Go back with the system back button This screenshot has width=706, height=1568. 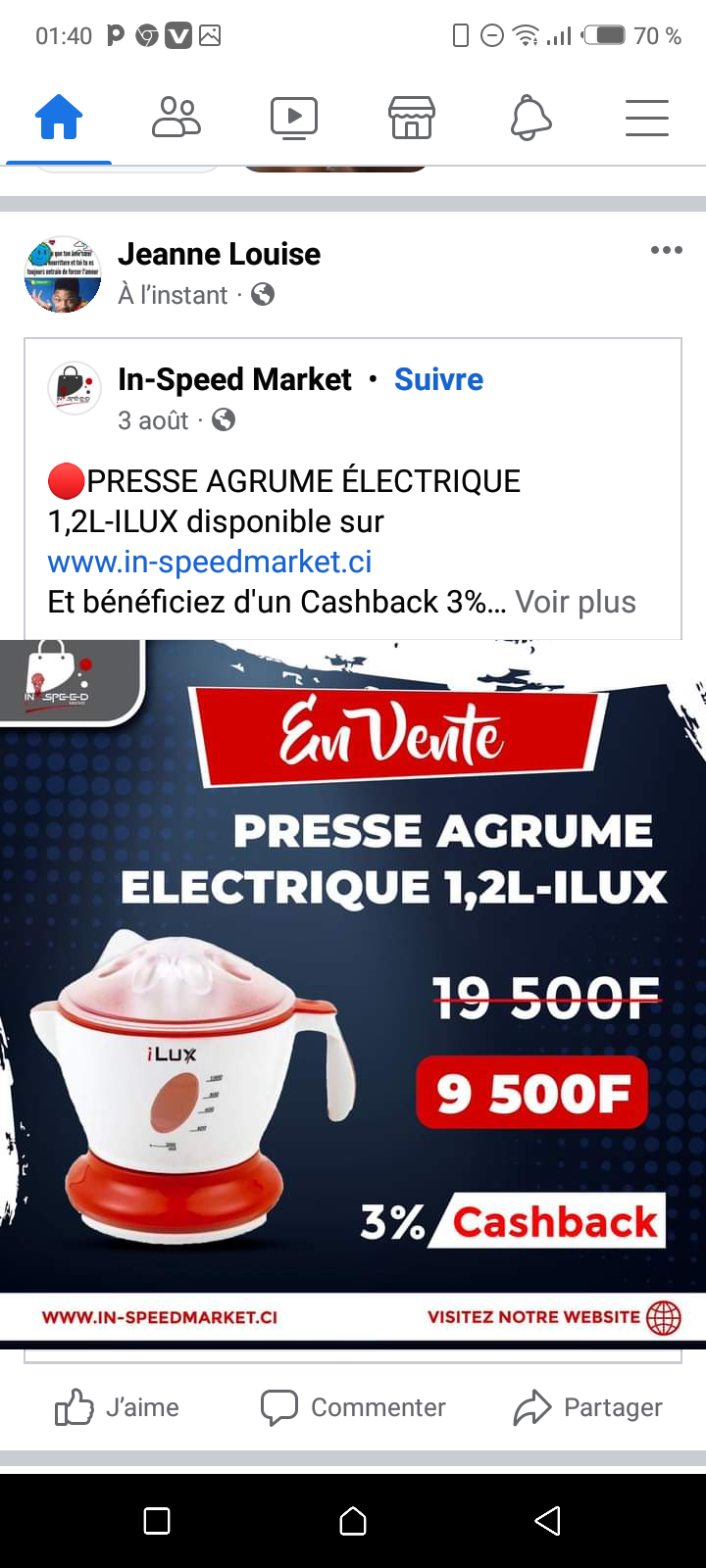coord(547,1521)
